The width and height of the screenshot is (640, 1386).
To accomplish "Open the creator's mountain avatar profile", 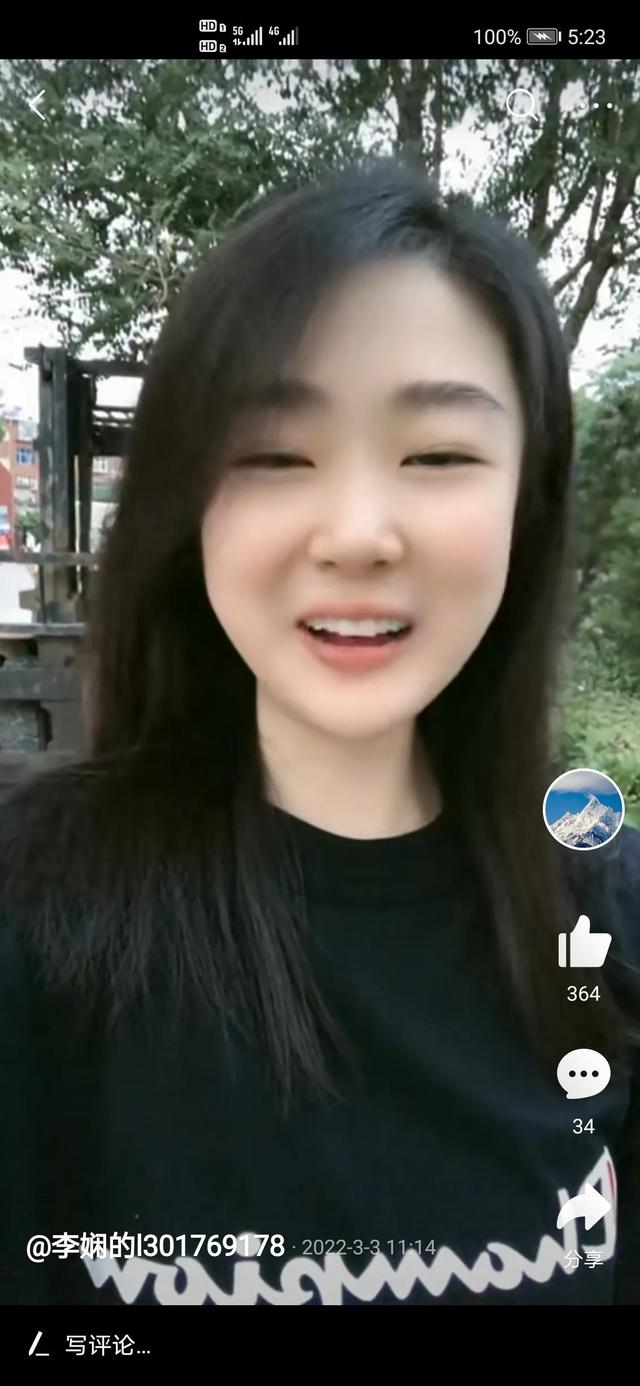I will point(583,809).
